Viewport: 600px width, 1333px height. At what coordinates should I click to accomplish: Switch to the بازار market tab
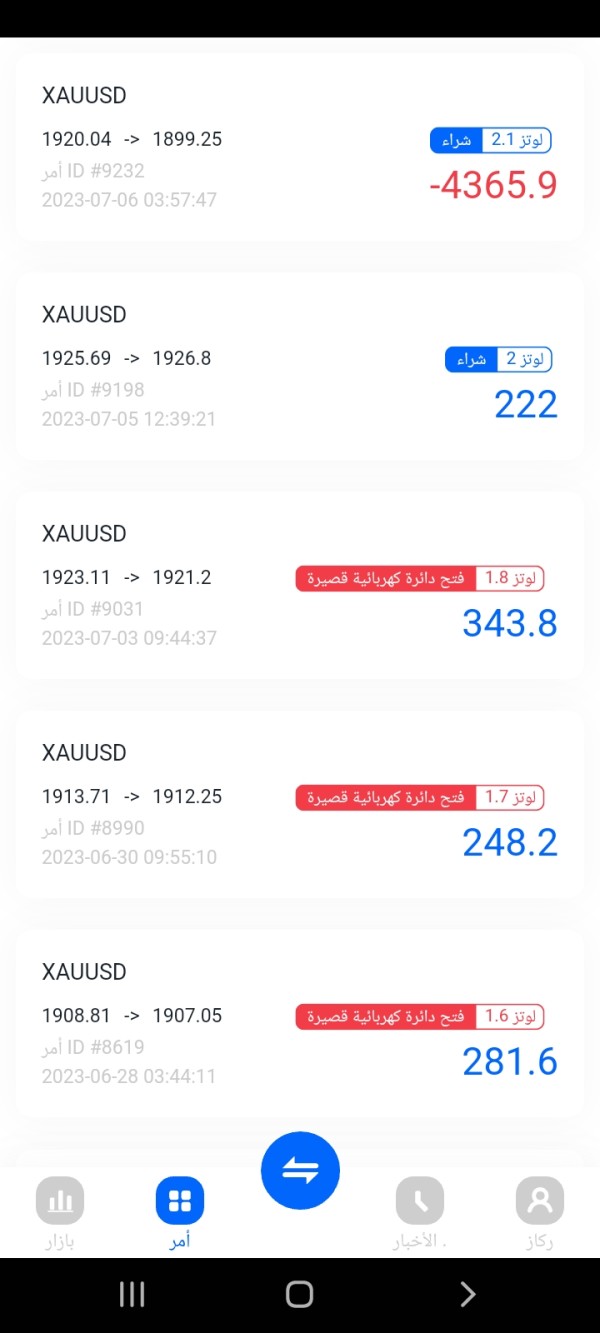click(x=60, y=1212)
